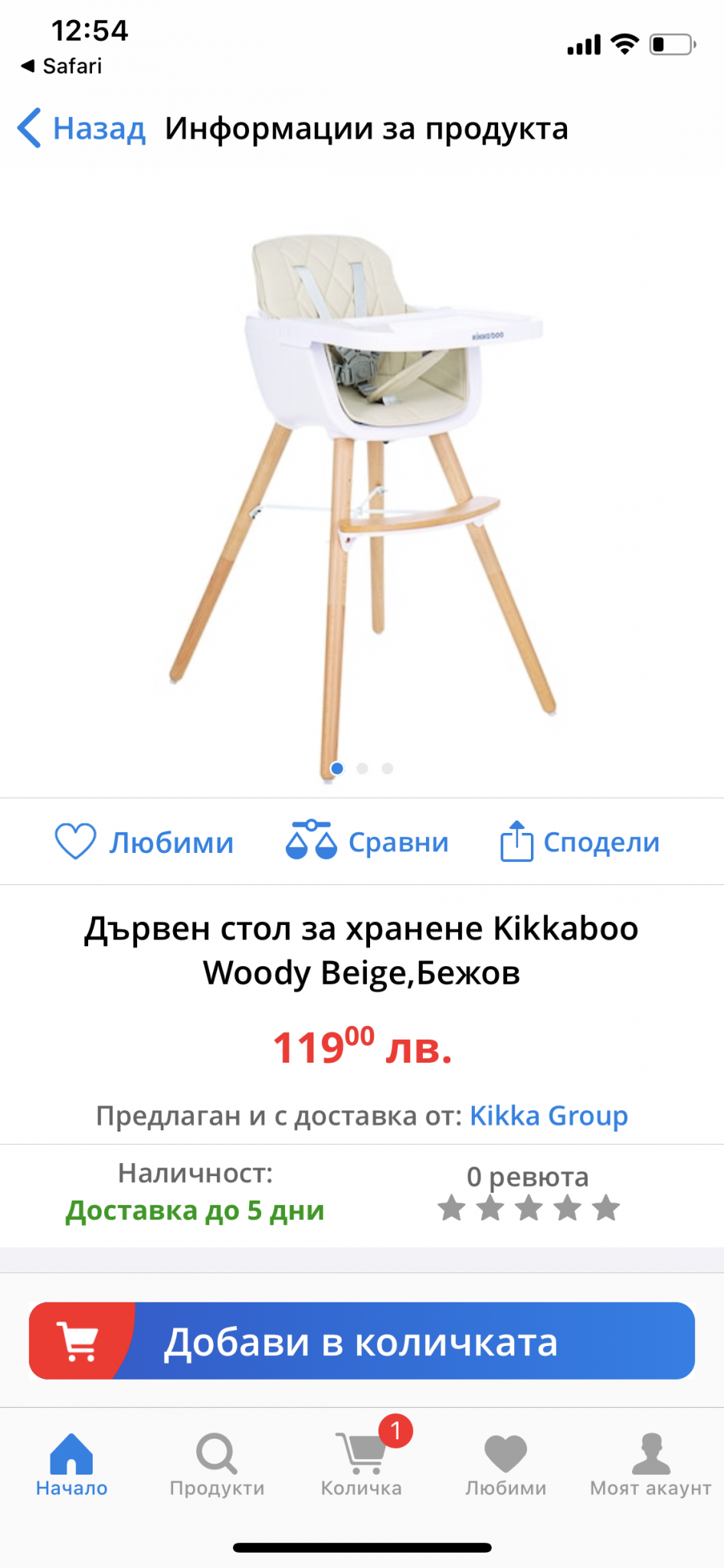
Task: Open the Любими tab in bottom bar
Action: 506,1464
